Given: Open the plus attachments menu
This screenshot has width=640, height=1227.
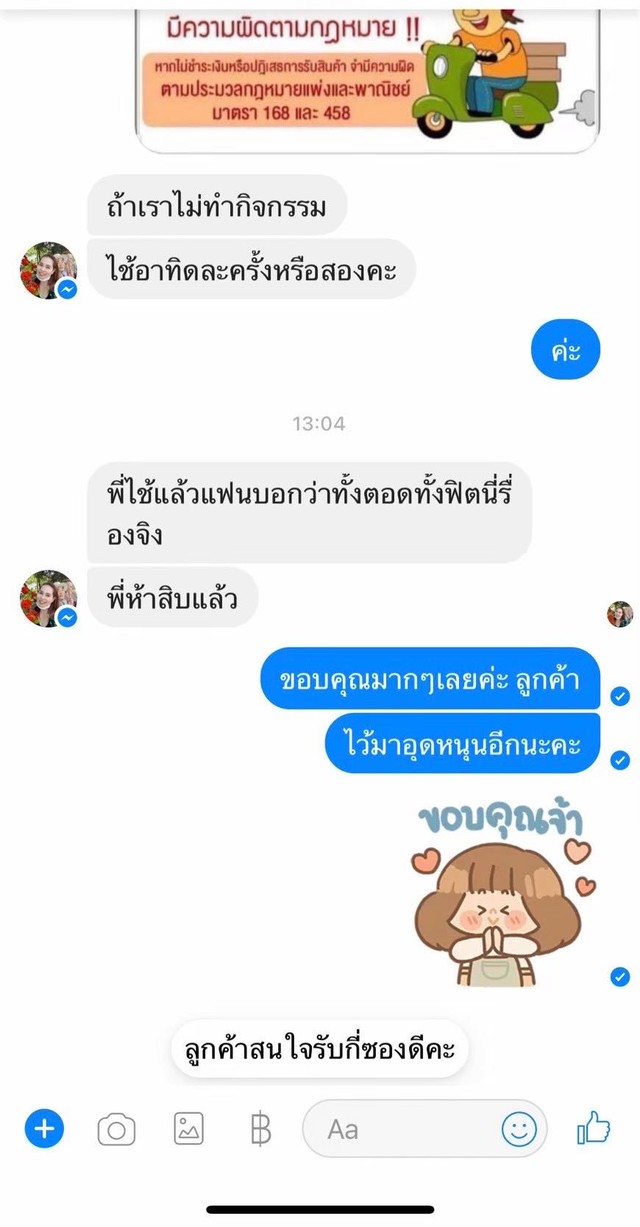Looking at the screenshot, I should [44, 1129].
